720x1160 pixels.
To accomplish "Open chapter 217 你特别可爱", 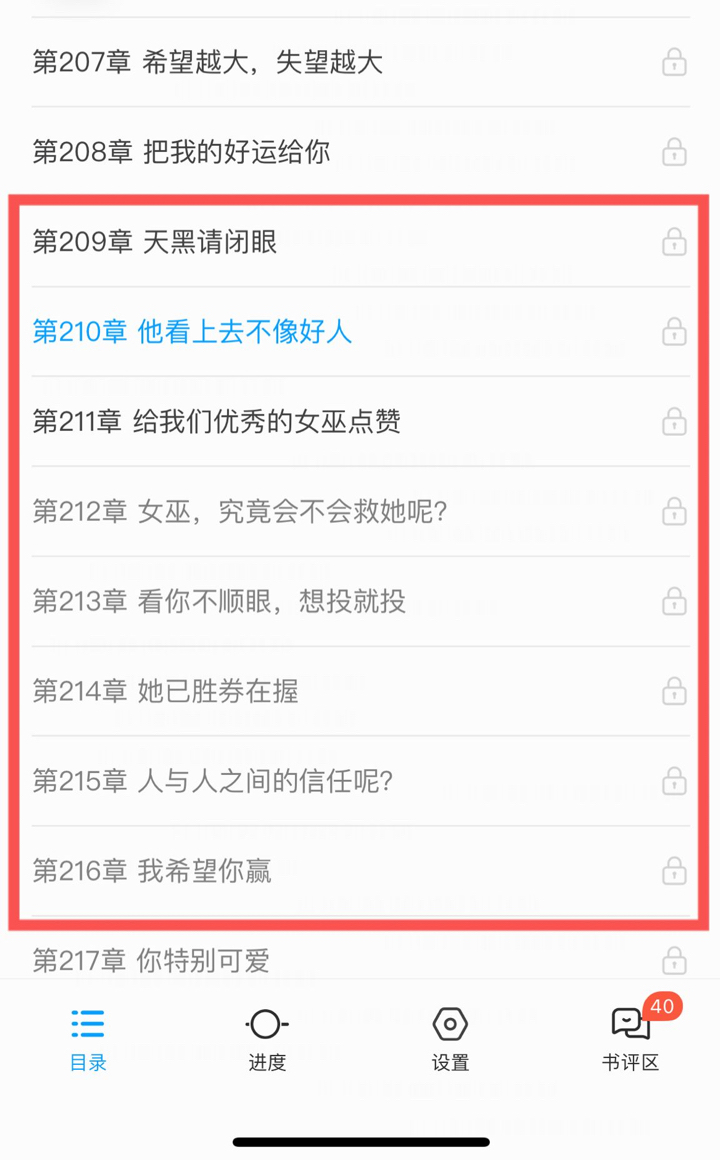I will pyautogui.click(x=151, y=961).
